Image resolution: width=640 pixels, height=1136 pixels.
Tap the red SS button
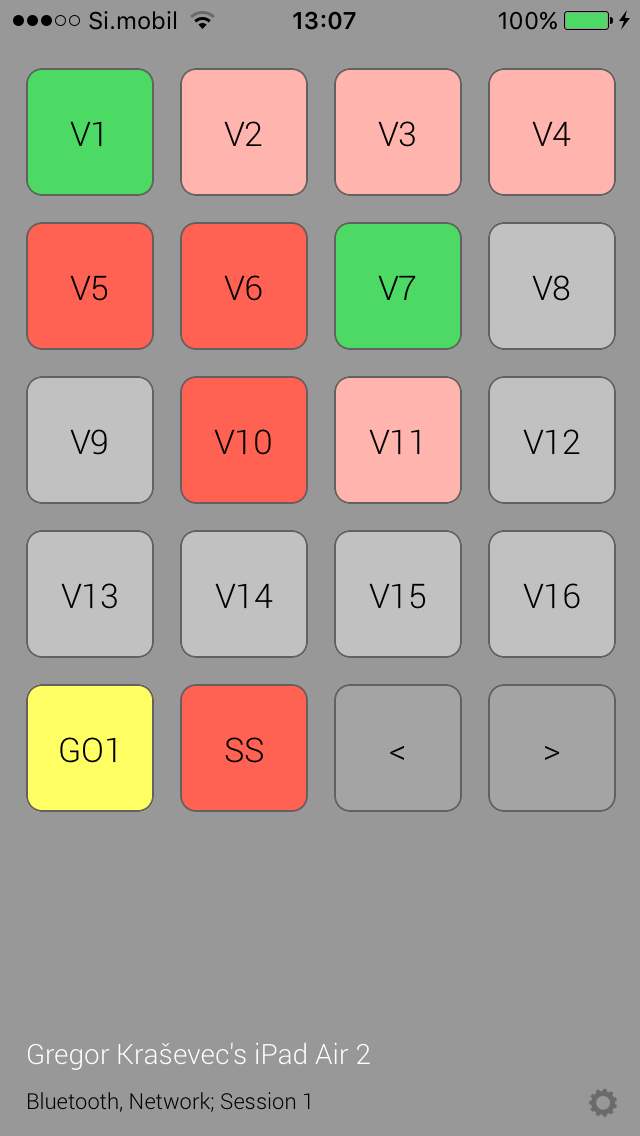pyautogui.click(x=244, y=748)
